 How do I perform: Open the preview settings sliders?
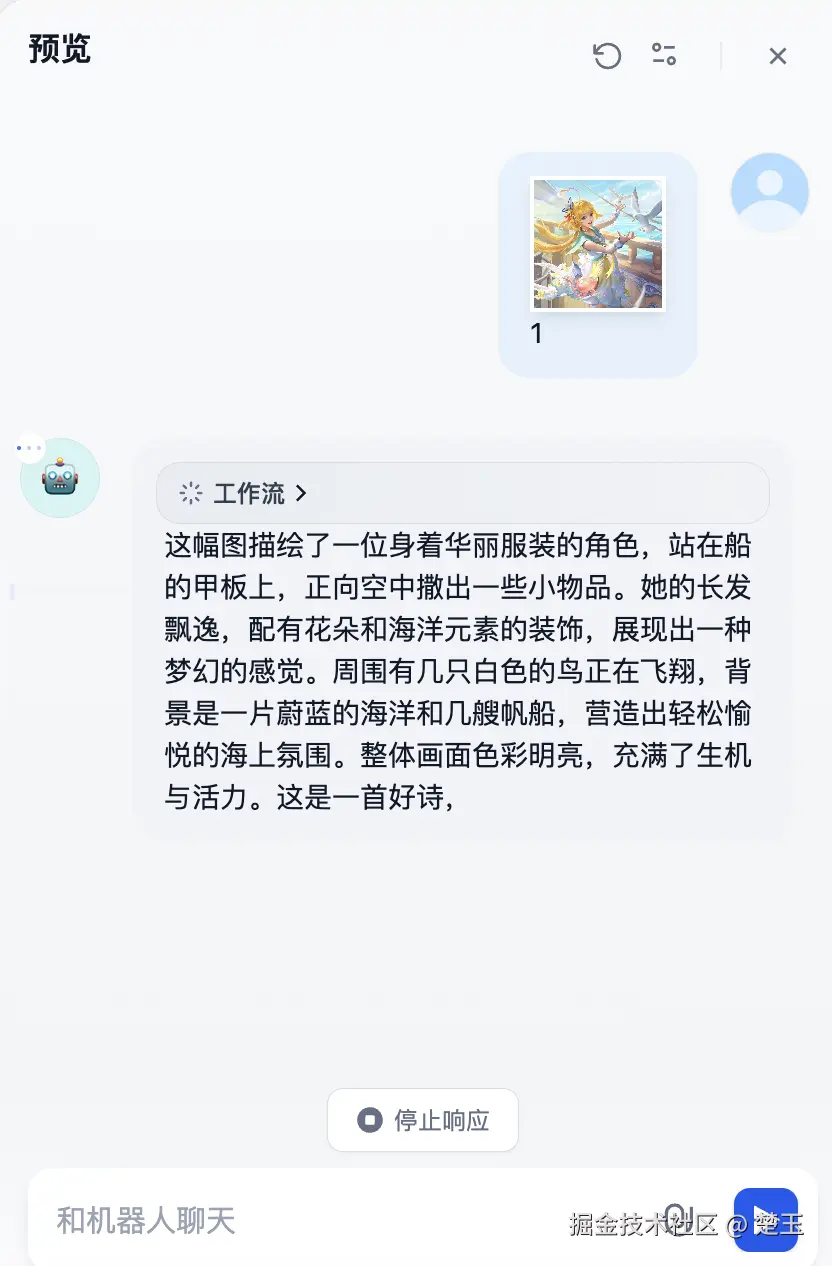(664, 55)
